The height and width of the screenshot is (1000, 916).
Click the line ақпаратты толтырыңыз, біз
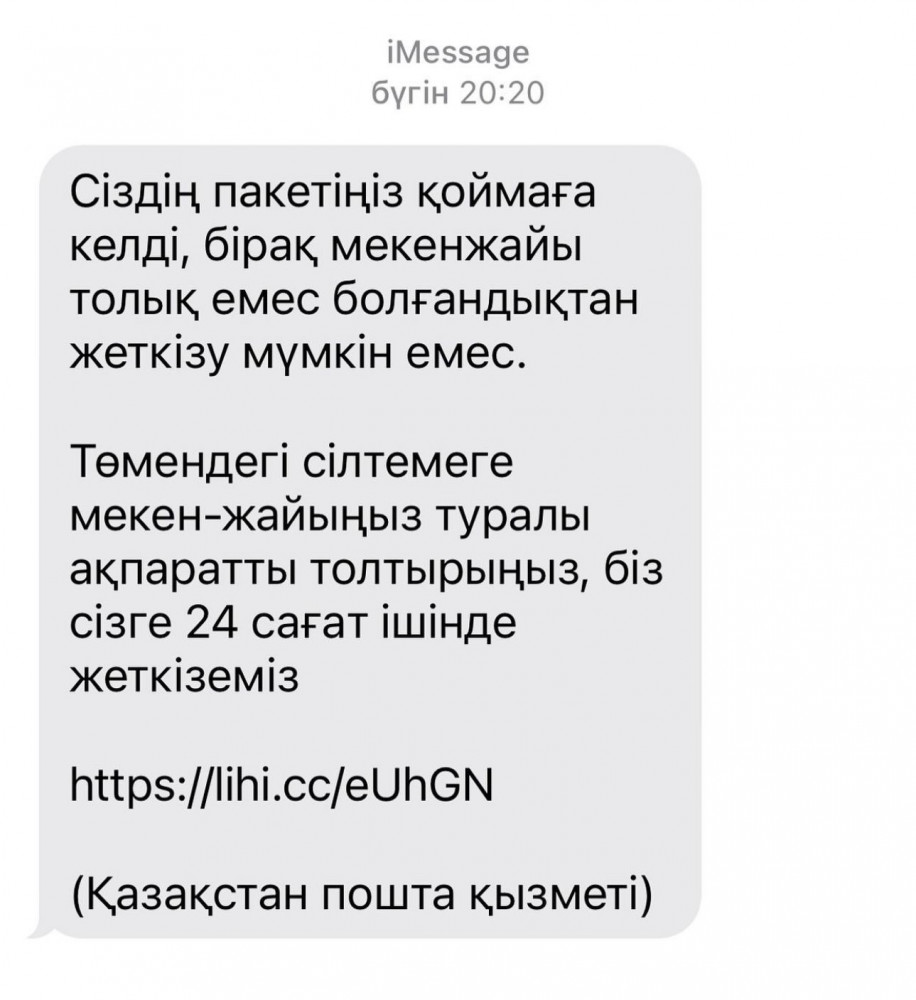(370, 570)
